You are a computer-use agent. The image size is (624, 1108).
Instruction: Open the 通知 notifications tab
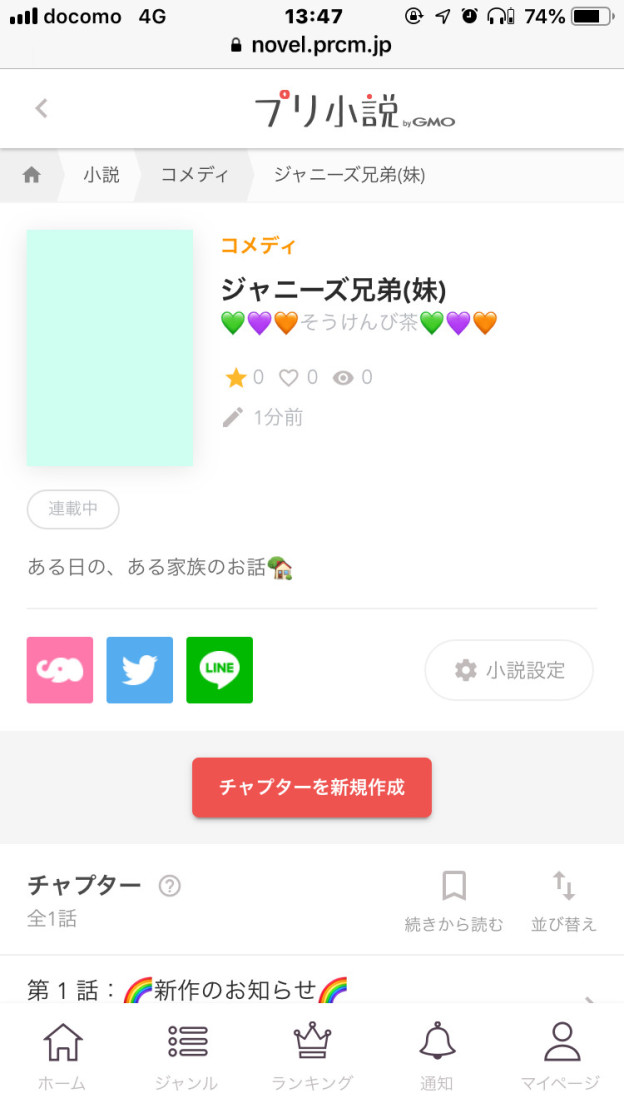click(x=437, y=1056)
